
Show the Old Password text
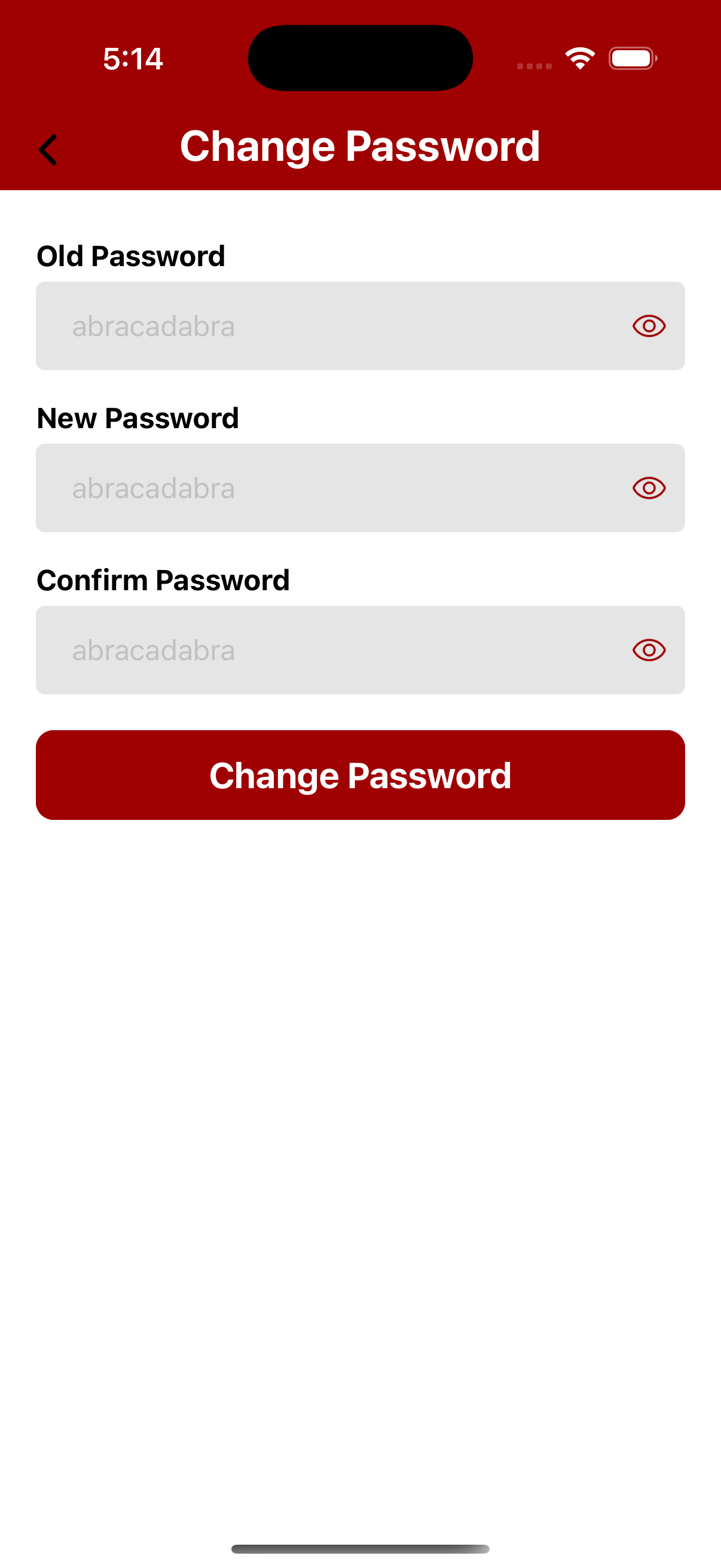pos(649,327)
